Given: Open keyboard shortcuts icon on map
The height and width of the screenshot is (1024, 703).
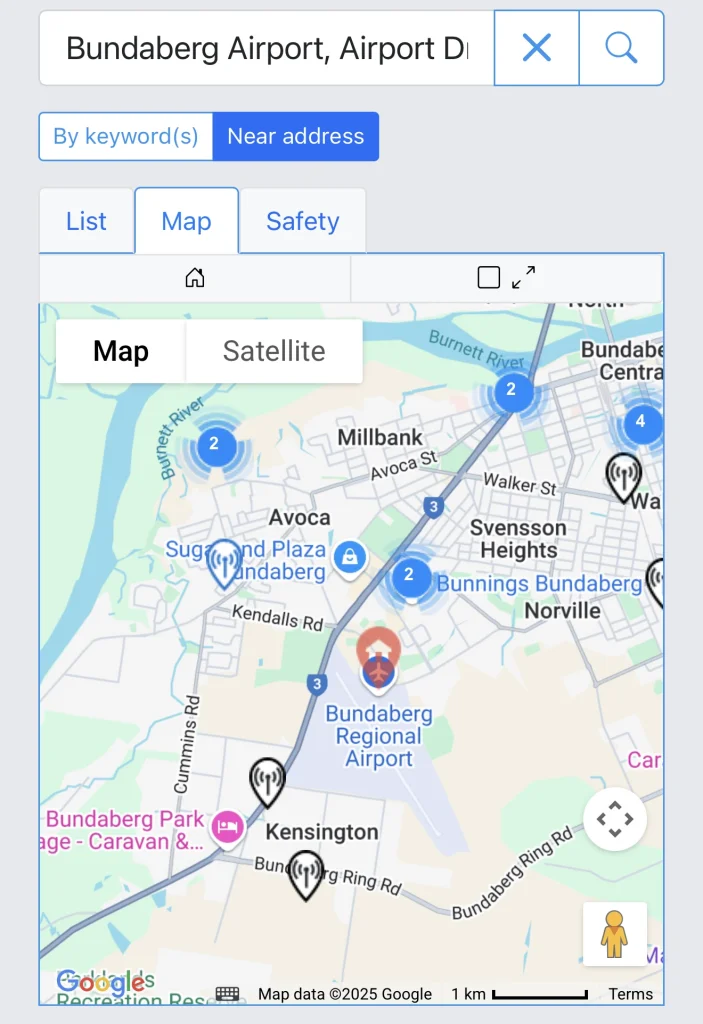Looking at the screenshot, I should coord(228,994).
